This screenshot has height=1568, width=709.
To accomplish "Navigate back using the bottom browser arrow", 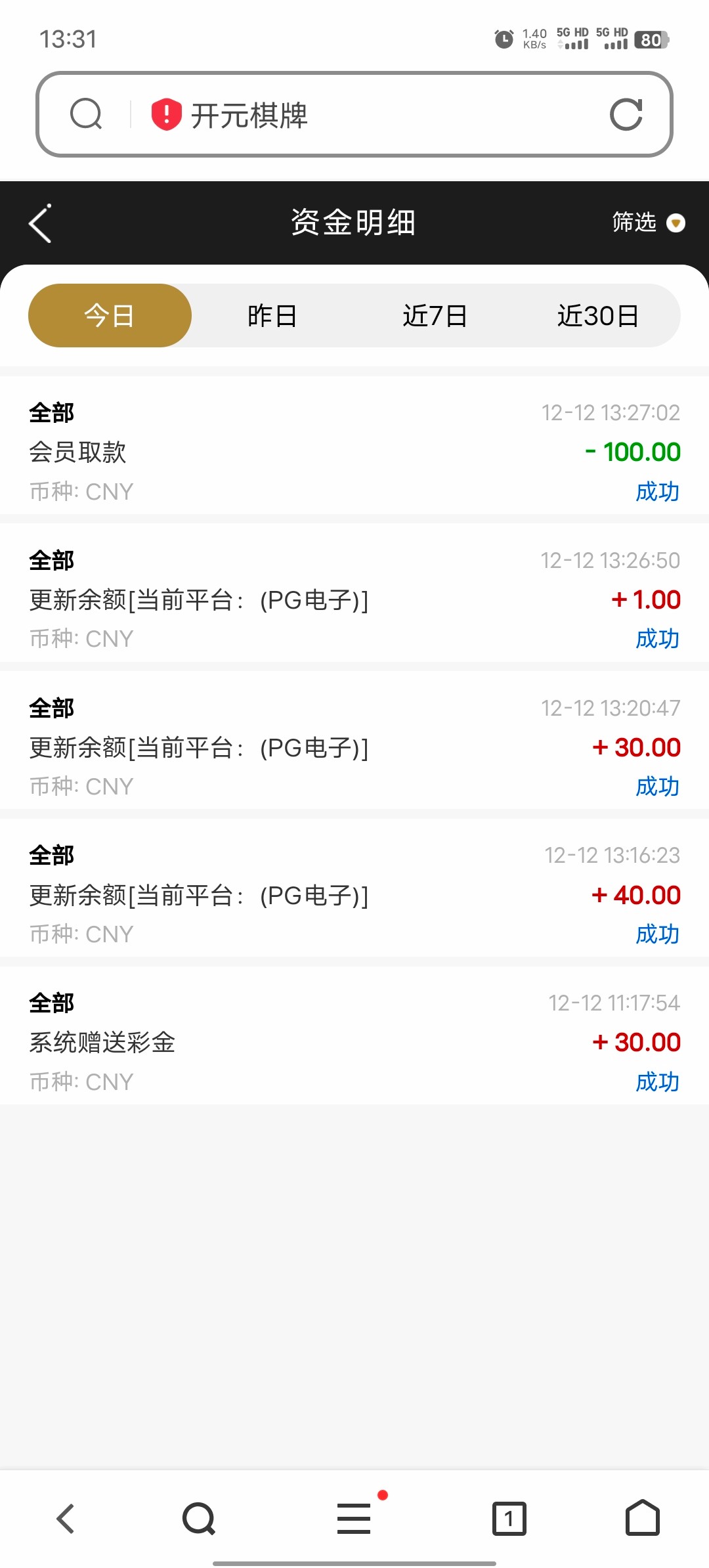I will pyautogui.click(x=66, y=1518).
